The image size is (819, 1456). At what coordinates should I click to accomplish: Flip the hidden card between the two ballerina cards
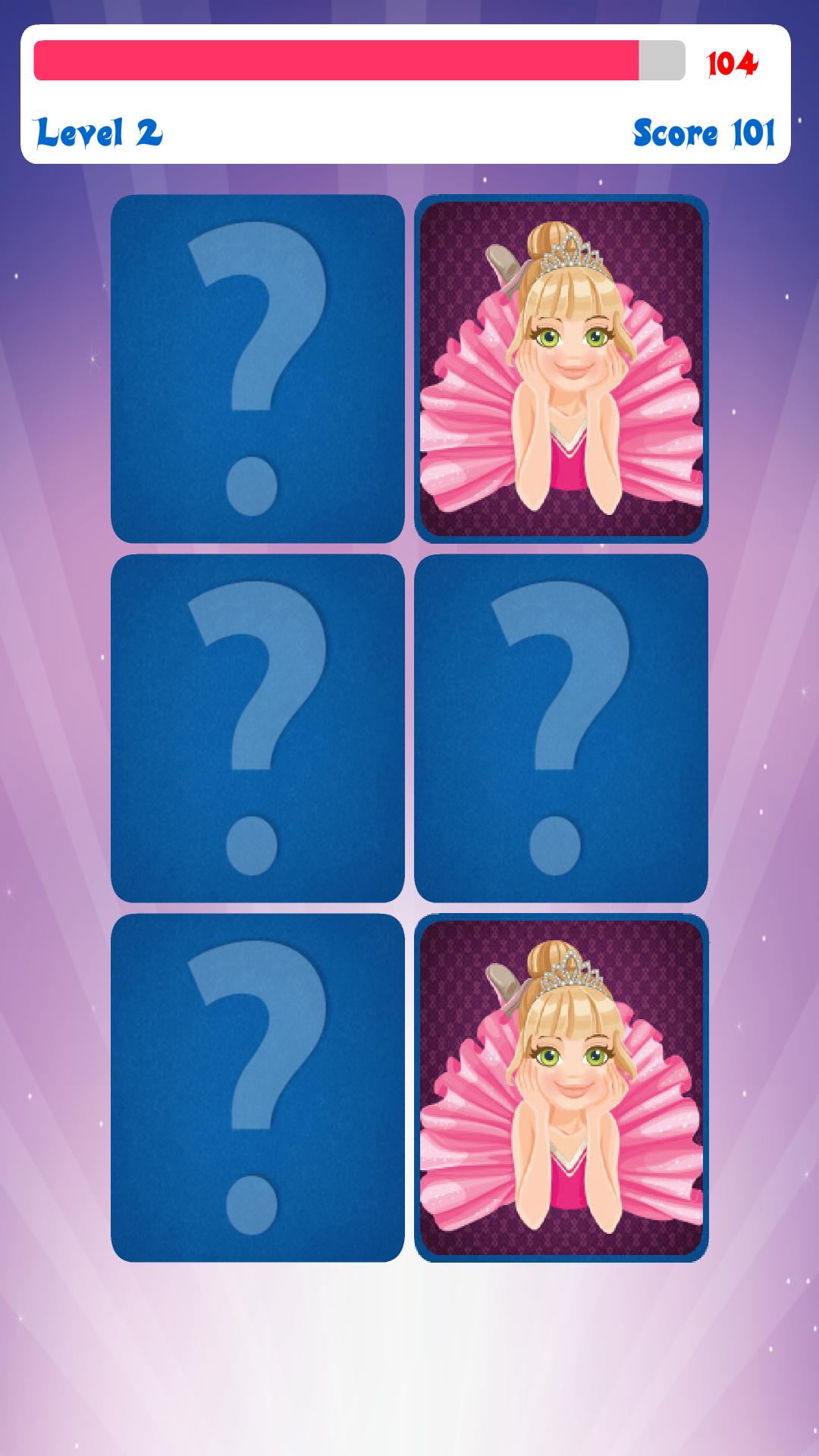click(x=560, y=728)
